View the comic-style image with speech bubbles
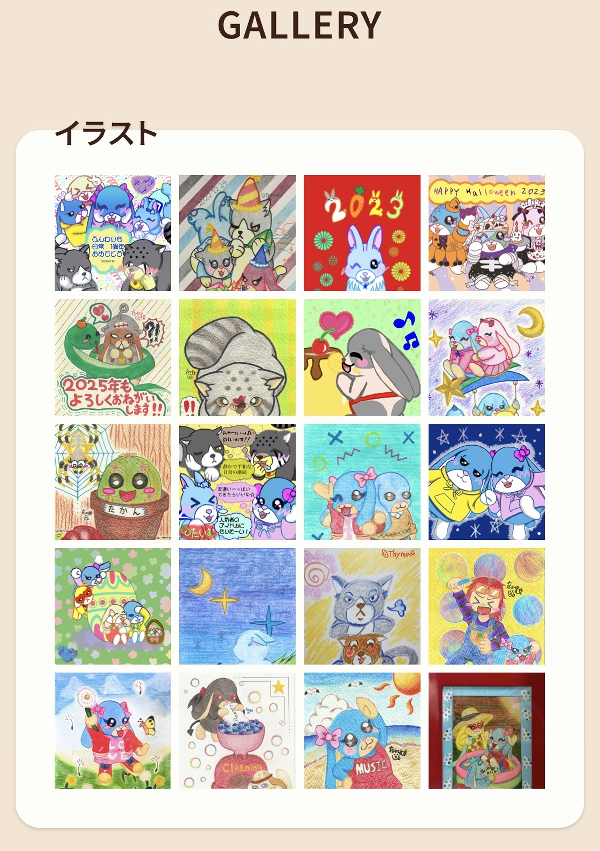The image size is (600, 851). (x=237, y=482)
